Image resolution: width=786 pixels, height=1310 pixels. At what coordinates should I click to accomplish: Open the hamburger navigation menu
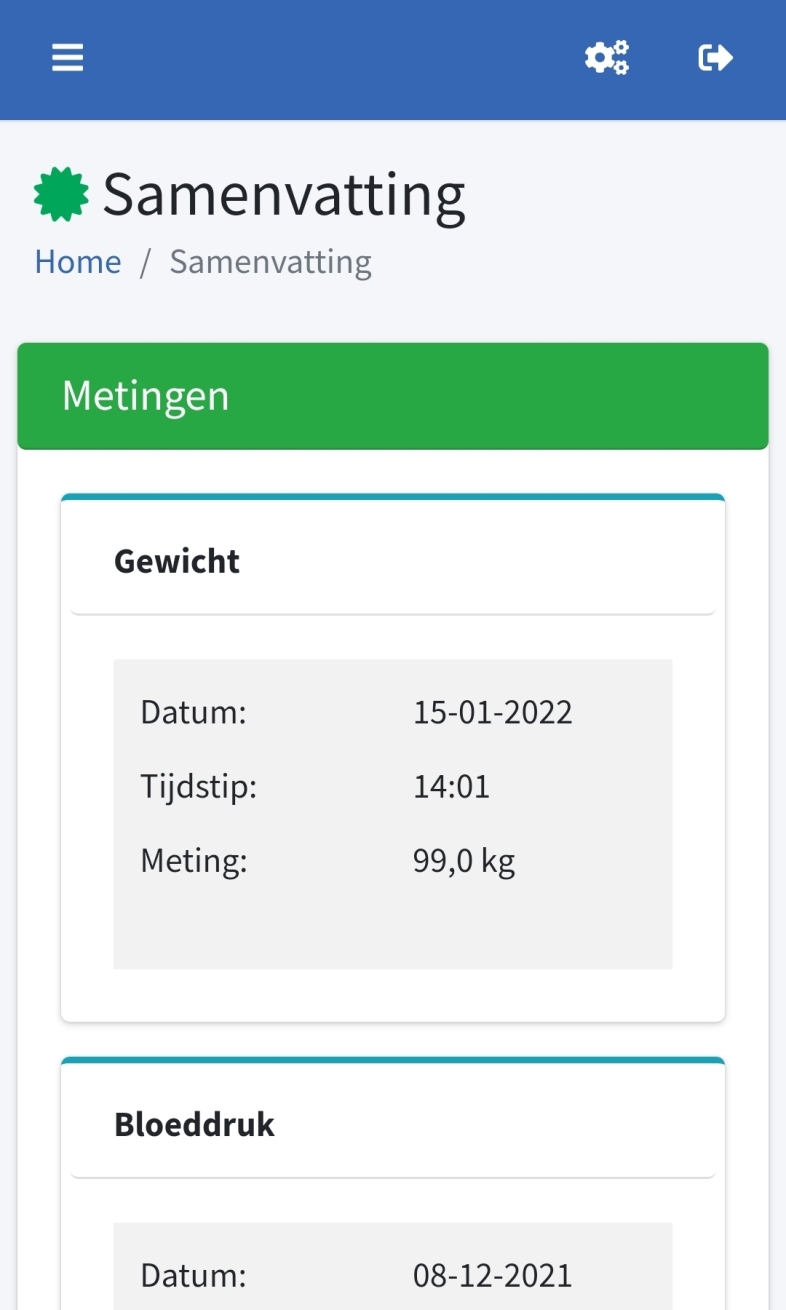tap(68, 58)
